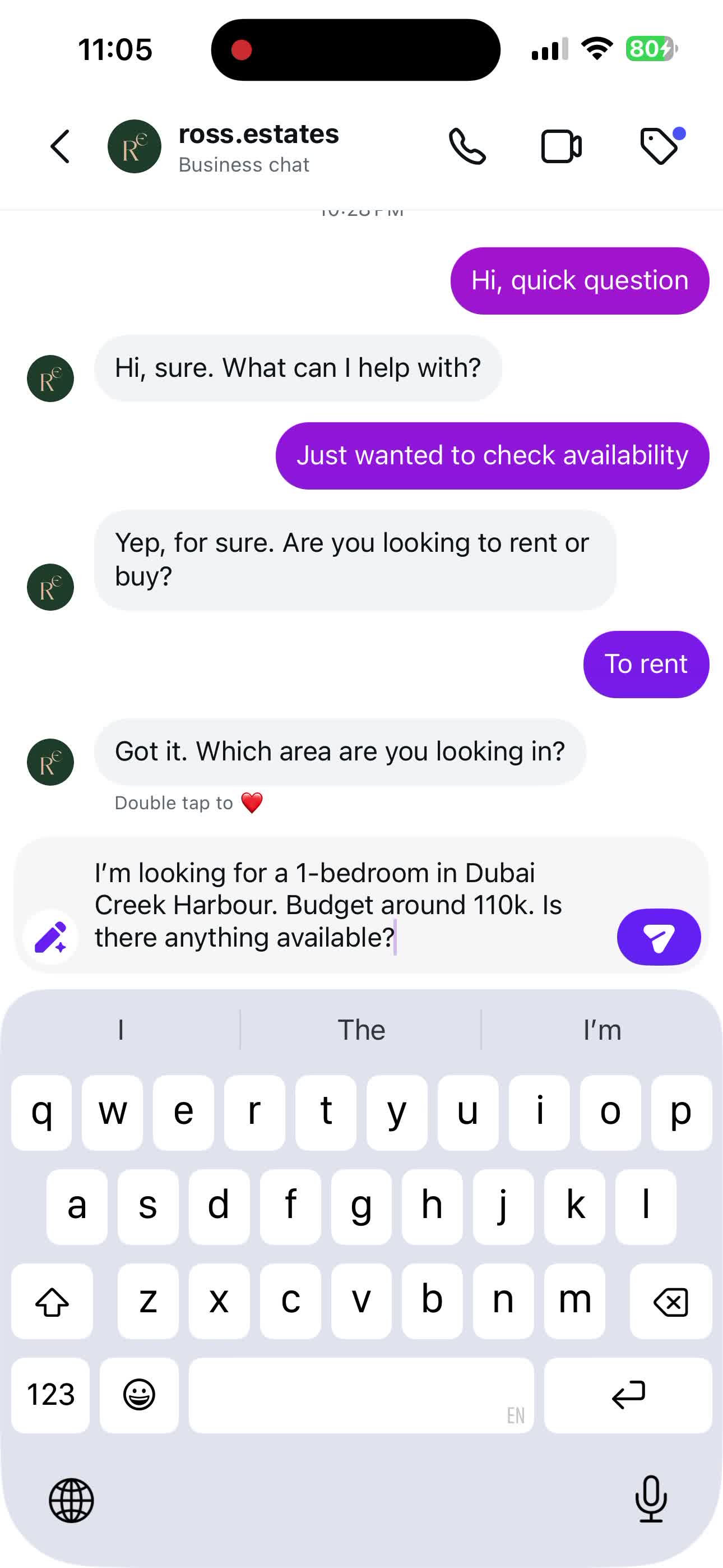Open ross.estates profile details
The image size is (723, 1568).
pyautogui.click(x=257, y=147)
